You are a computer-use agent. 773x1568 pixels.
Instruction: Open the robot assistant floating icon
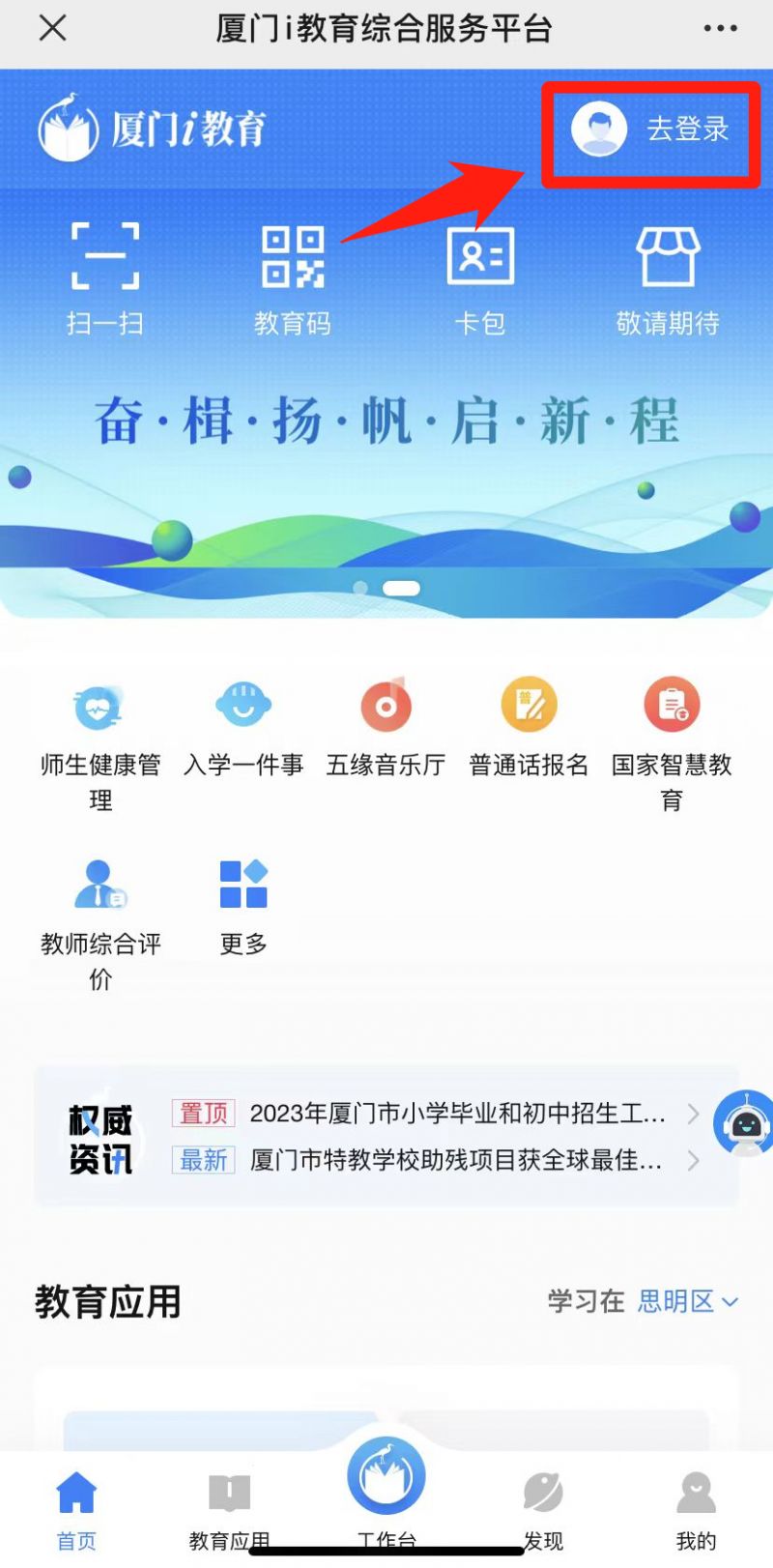coord(744,1123)
